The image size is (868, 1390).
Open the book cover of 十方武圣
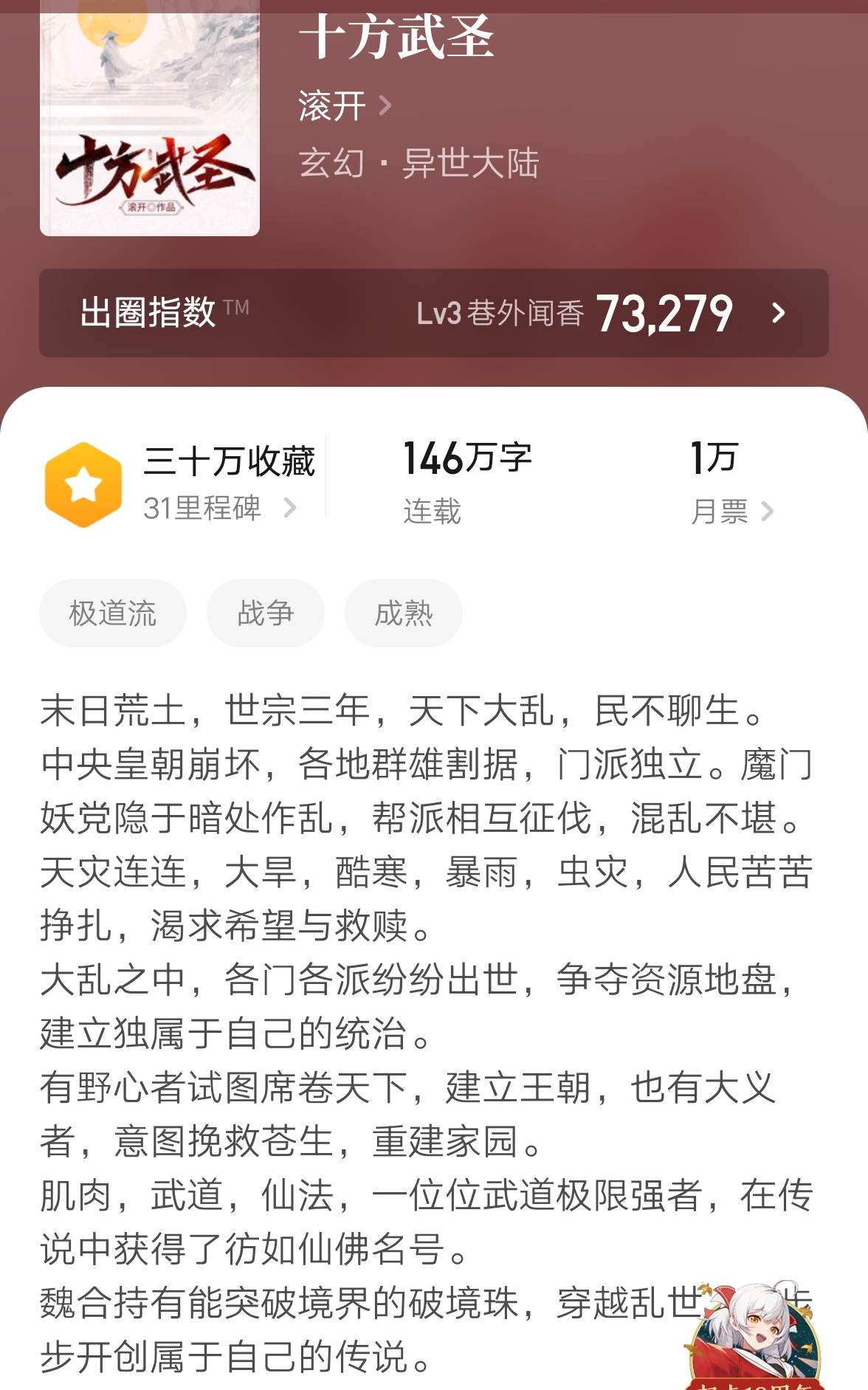[150, 118]
